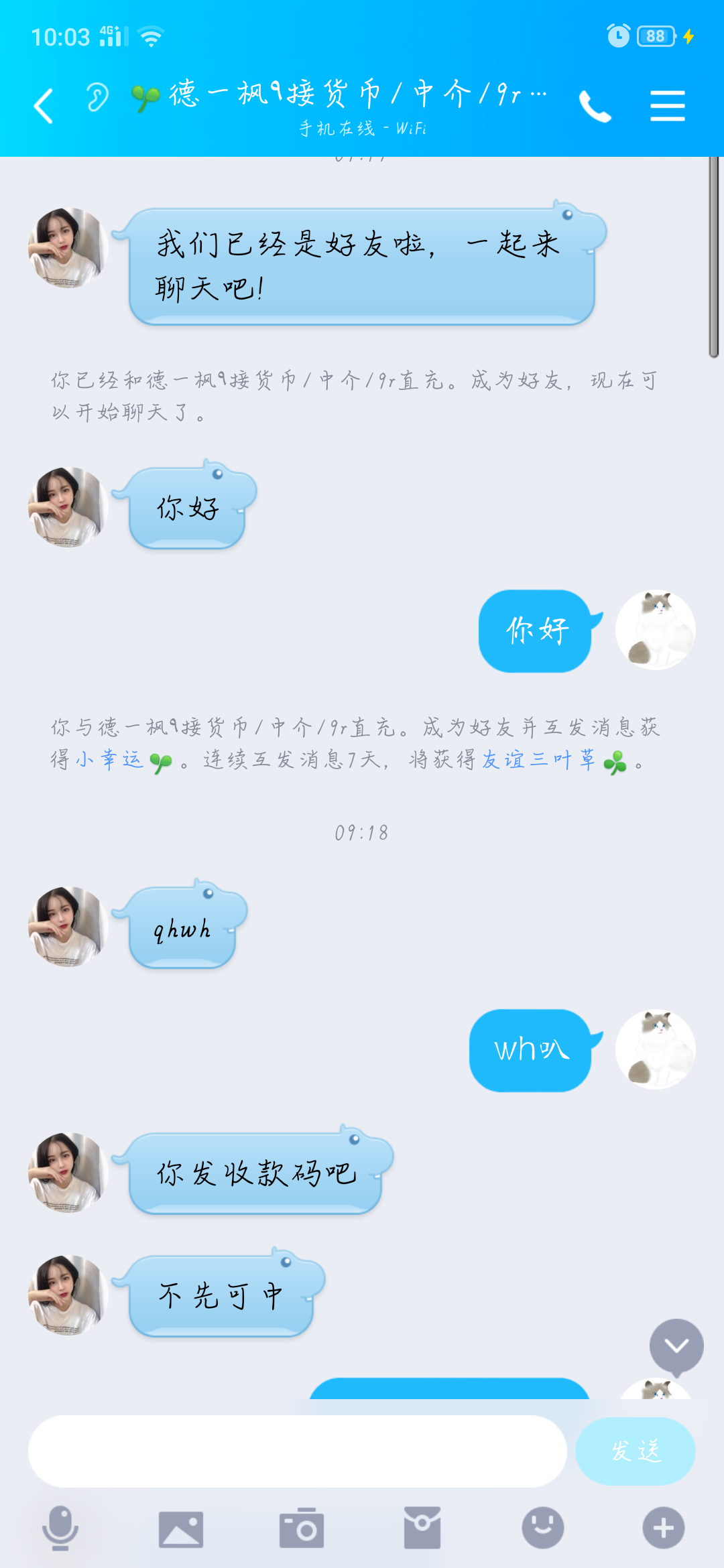Jump to the latest message
The image size is (724, 1568).
(676, 1346)
